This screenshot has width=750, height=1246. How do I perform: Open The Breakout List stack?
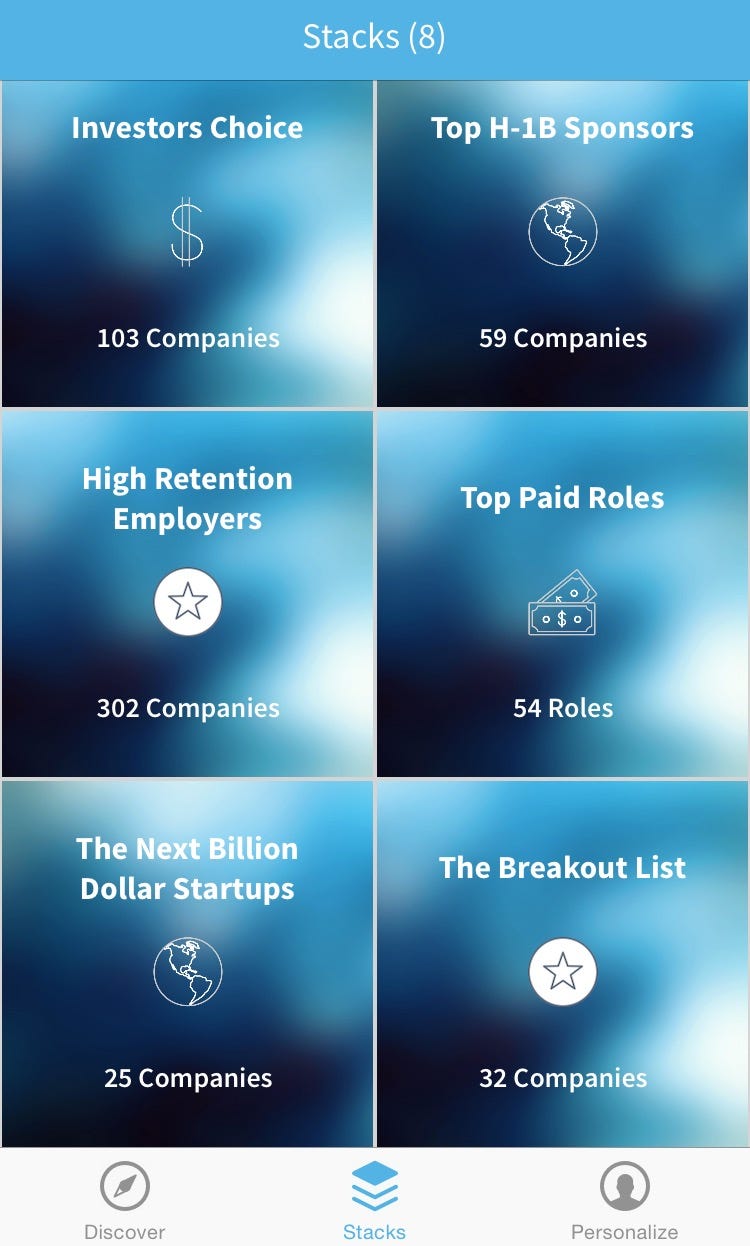point(563,963)
